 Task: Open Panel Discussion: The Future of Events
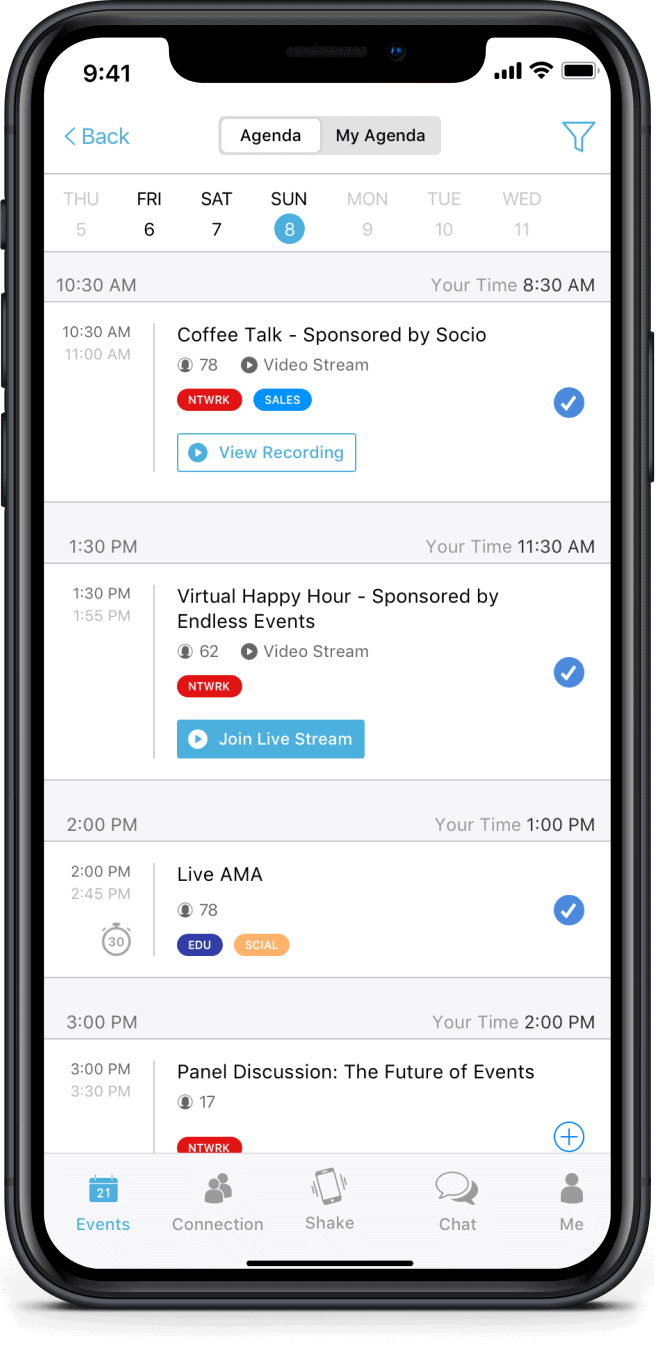click(355, 1072)
